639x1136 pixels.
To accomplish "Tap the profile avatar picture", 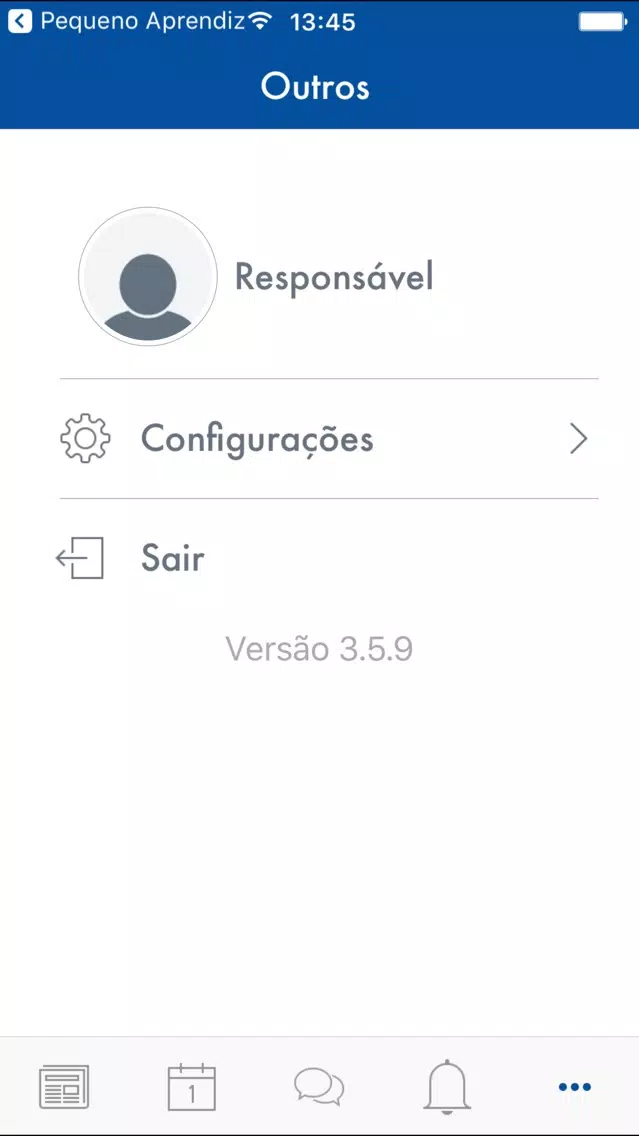I will point(148,276).
